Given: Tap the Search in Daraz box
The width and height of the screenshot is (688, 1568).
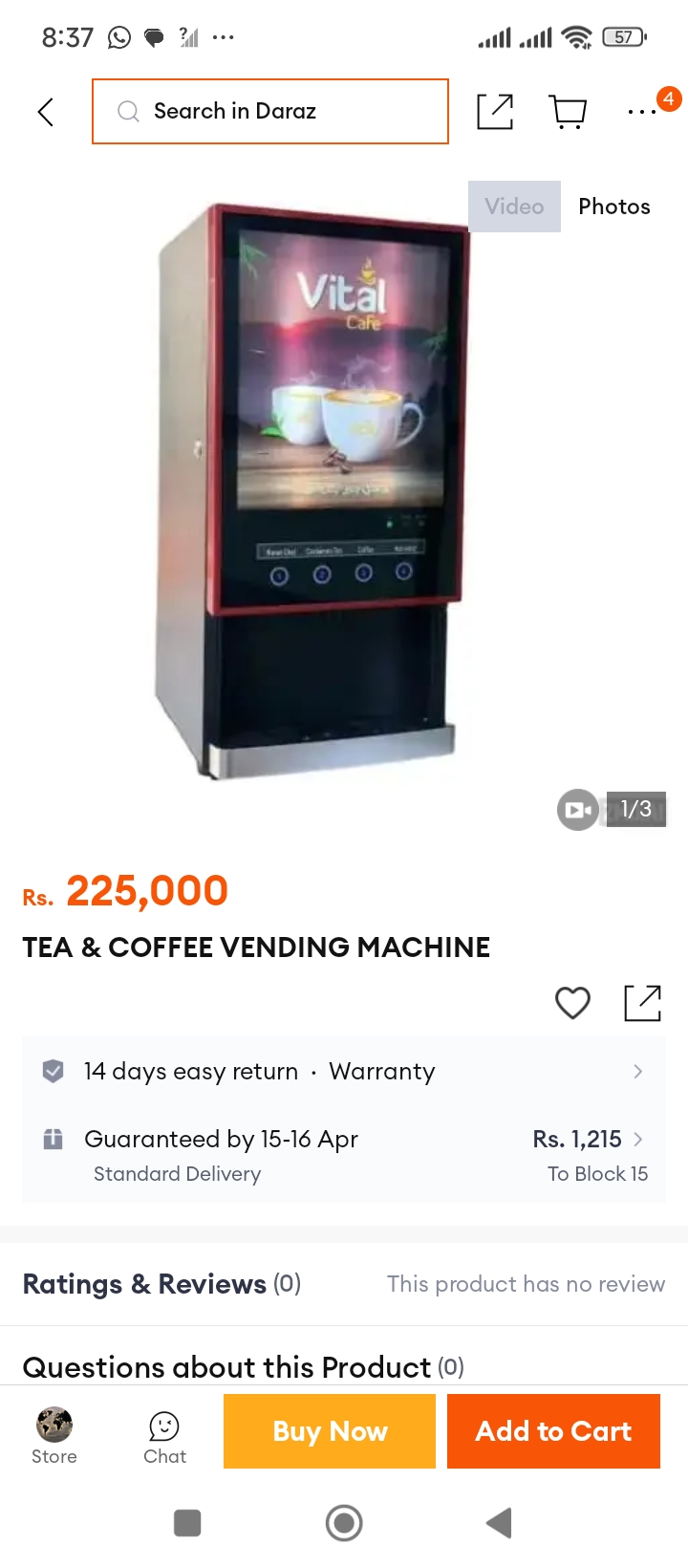Looking at the screenshot, I should click(270, 112).
